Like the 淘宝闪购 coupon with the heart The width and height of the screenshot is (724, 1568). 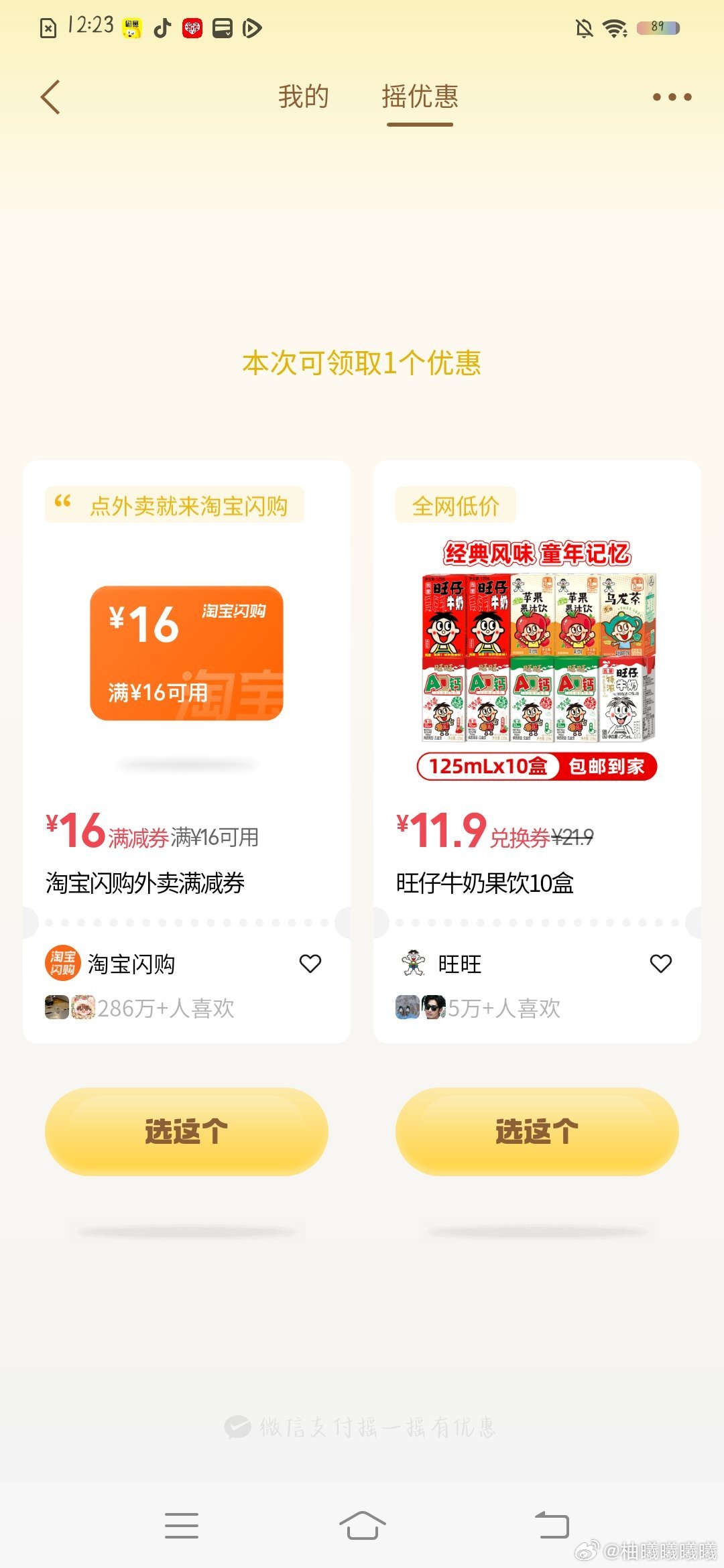pos(310,964)
